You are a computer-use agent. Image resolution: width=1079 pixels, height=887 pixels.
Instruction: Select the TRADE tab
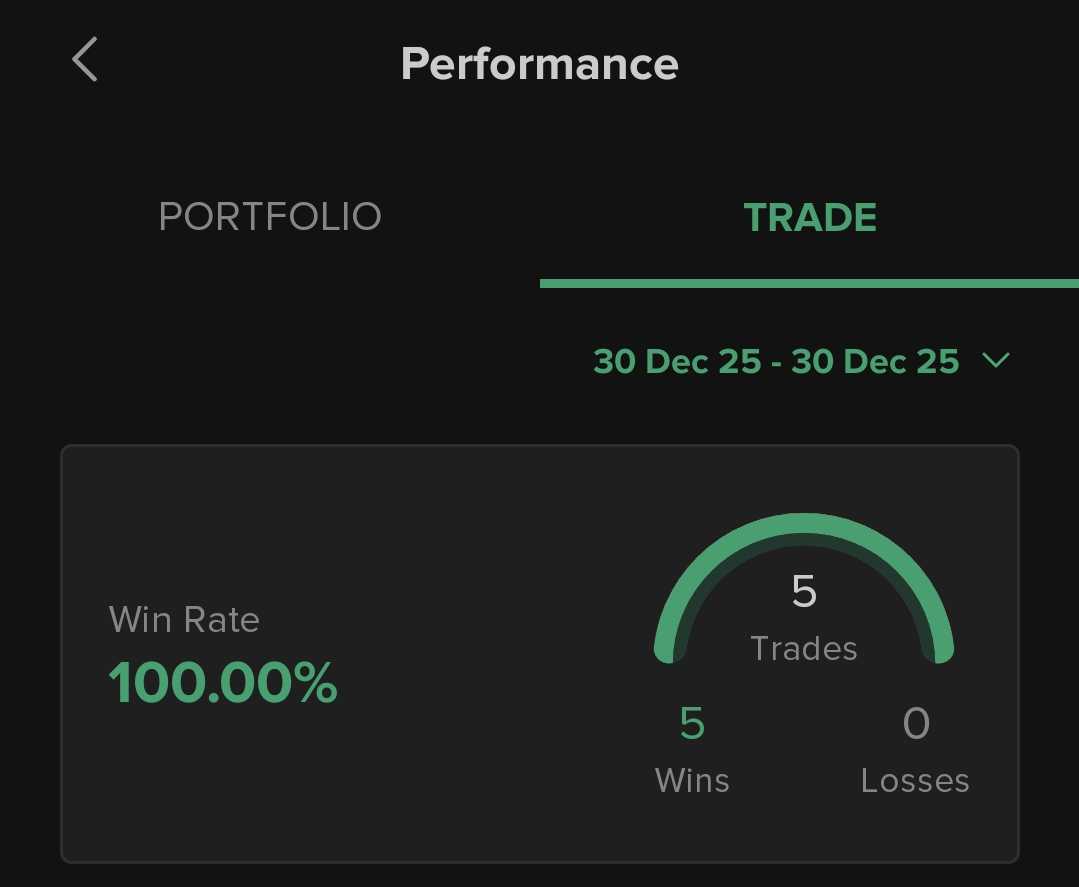click(x=809, y=218)
